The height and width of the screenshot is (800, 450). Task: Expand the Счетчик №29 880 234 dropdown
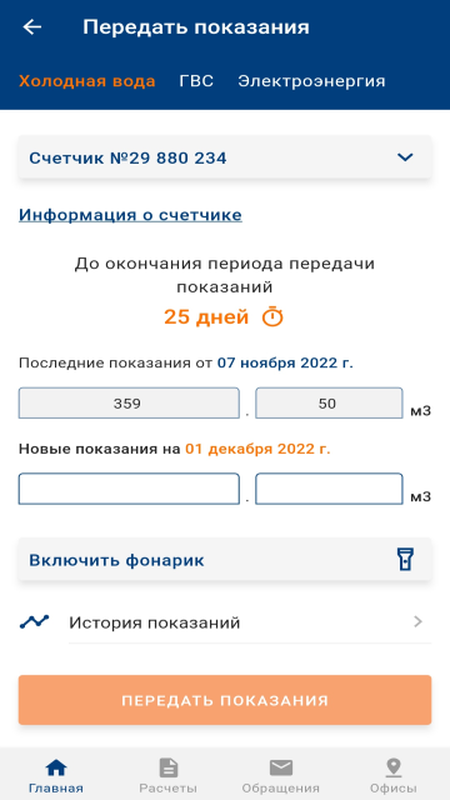pyautogui.click(x=225, y=158)
